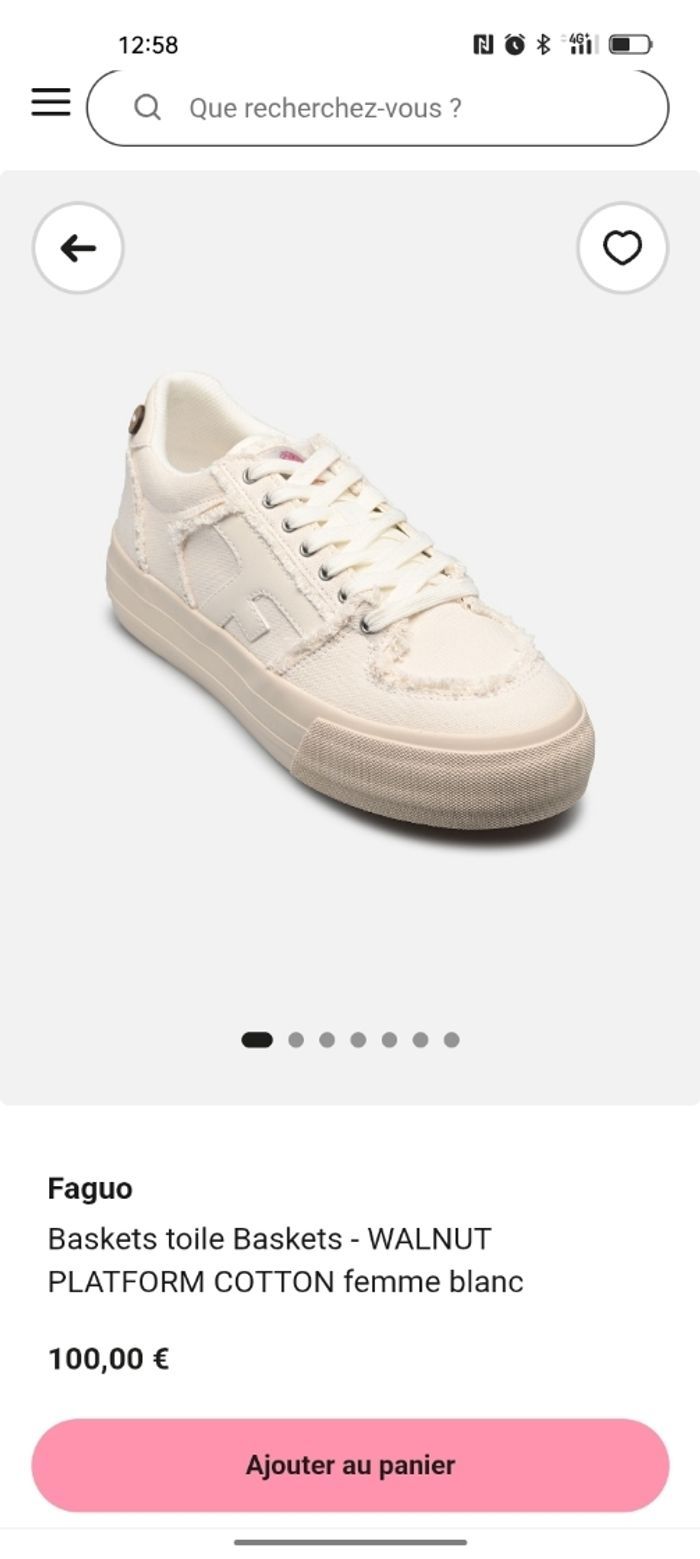The width and height of the screenshot is (700, 1559).
Task: Jump to the second image indicator dot
Action: tap(296, 1040)
